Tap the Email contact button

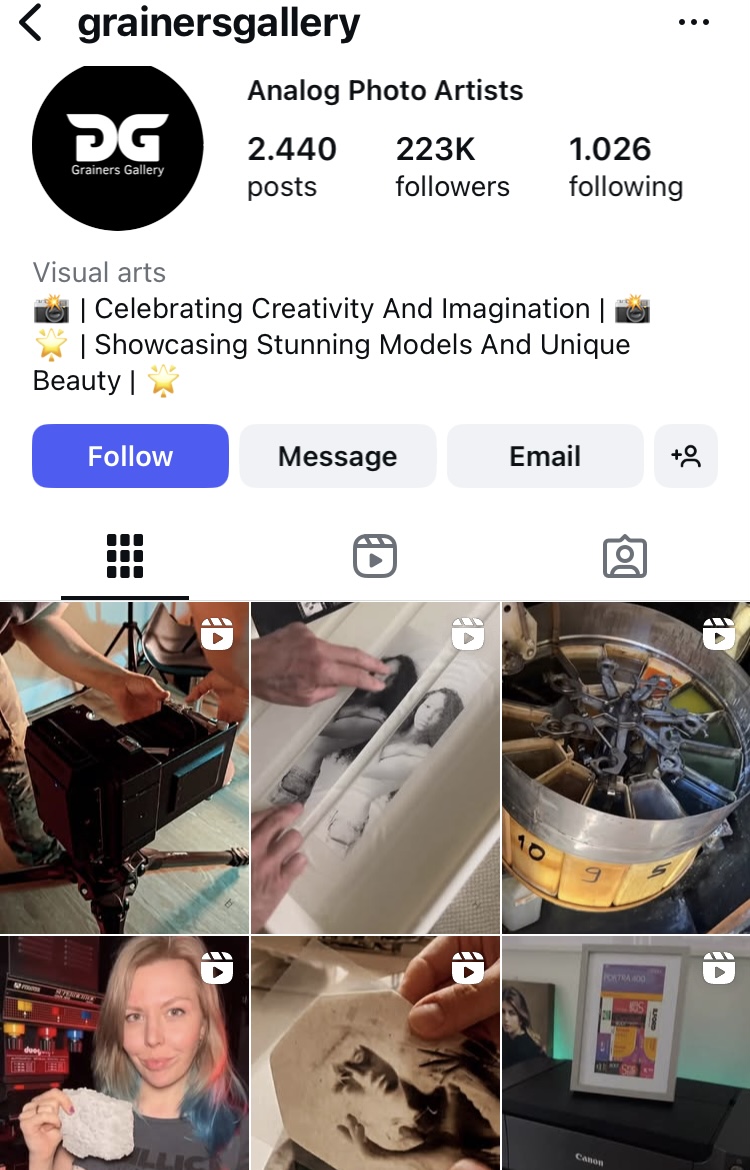(x=544, y=456)
